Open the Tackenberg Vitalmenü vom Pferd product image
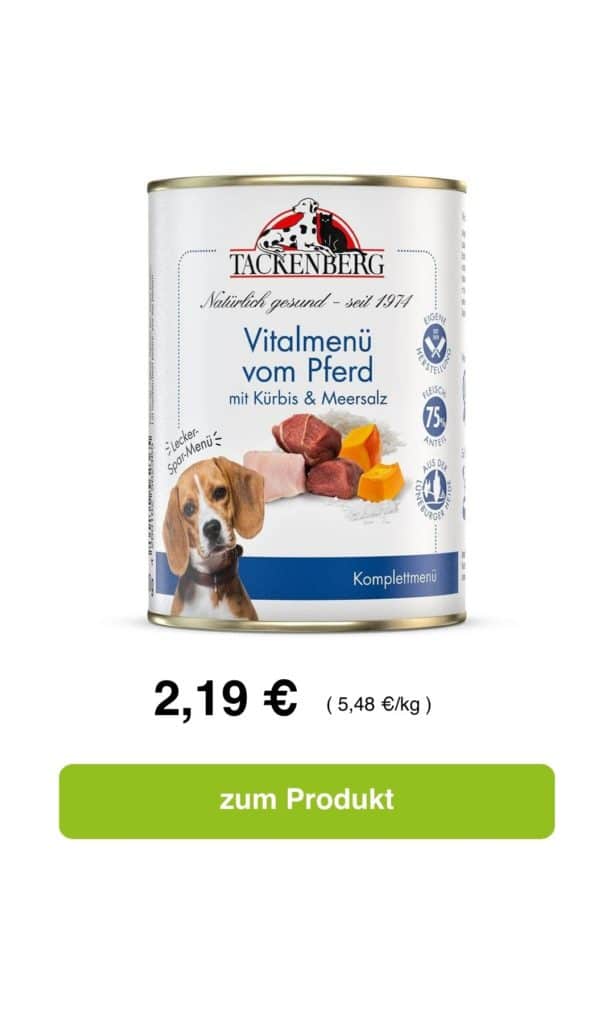Image resolution: width=614 pixels, height=1024 pixels. pos(306,400)
